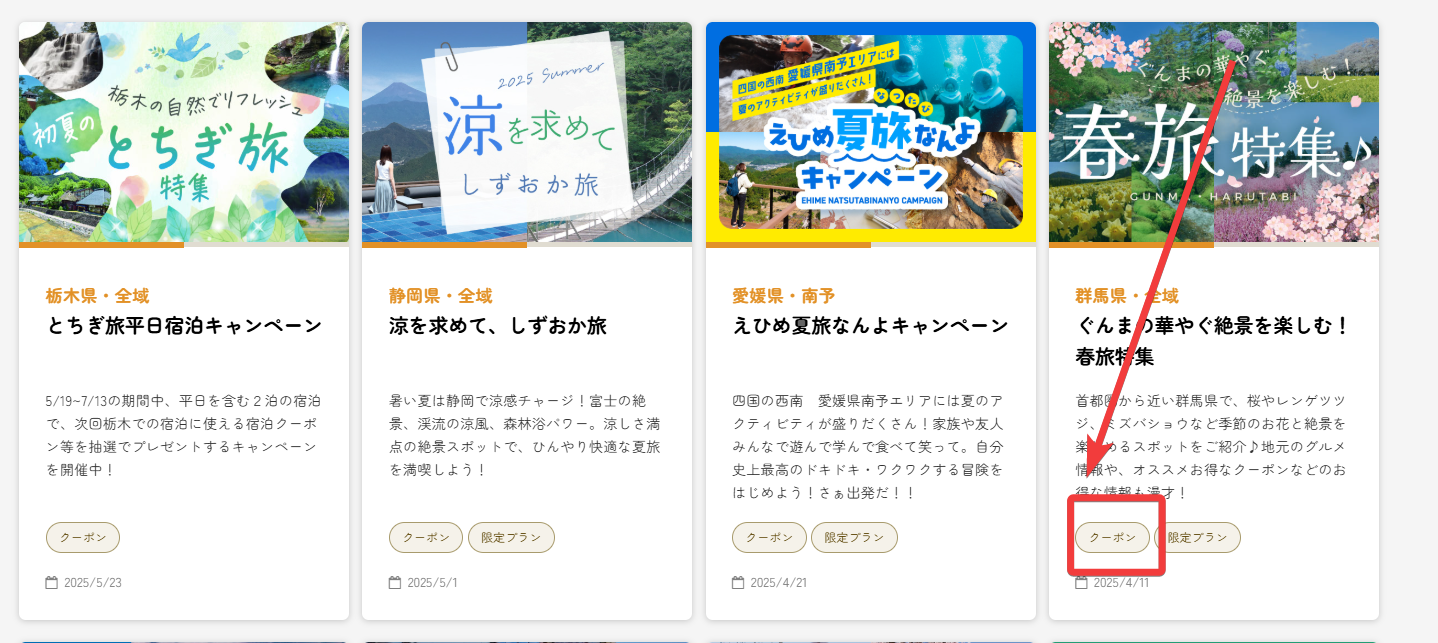Open the ぐんまの華やぐ絶景 春旅特集 card
Screen dimensions: 1438x643
pos(1213,340)
